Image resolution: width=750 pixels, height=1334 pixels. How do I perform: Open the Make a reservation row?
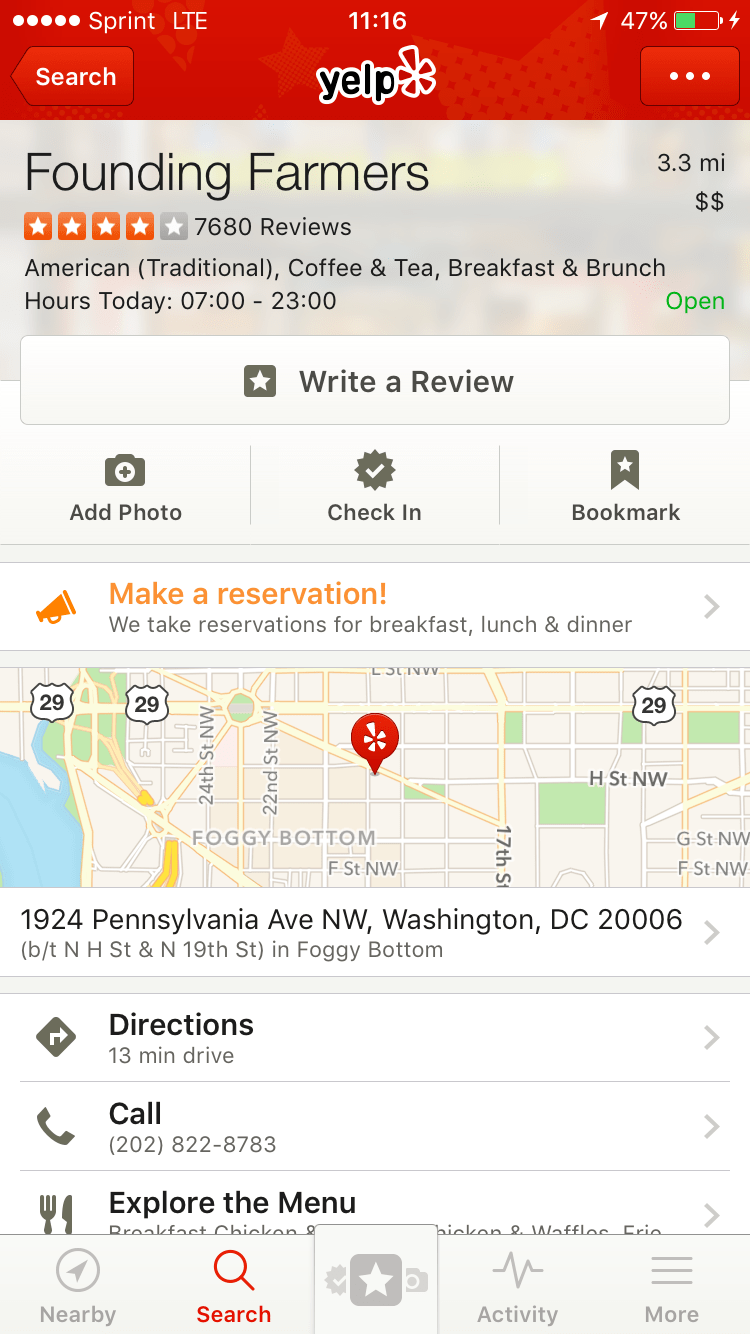pos(375,607)
